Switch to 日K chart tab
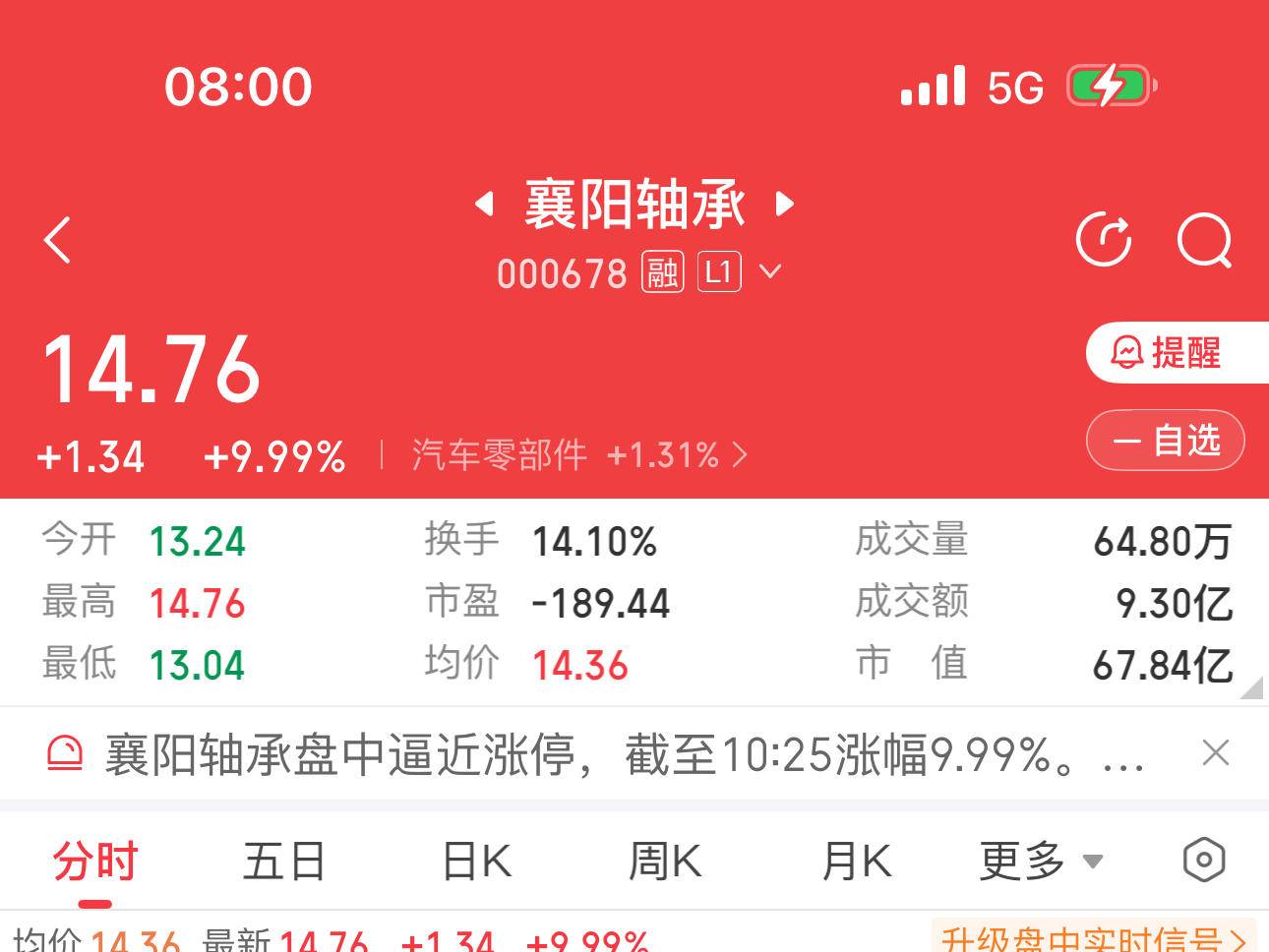The image size is (1269, 952). click(476, 862)
